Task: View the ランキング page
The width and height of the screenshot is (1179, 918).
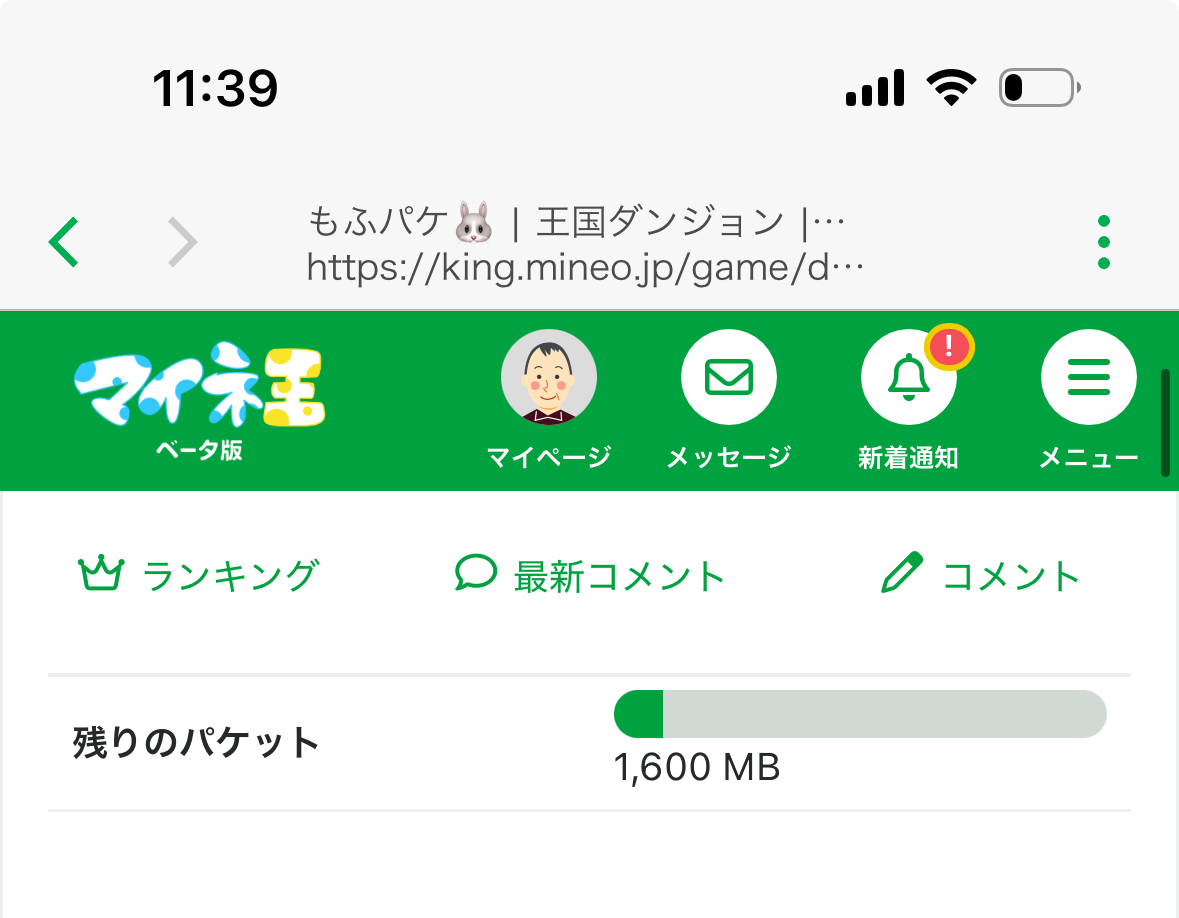Action: click(199, 576)
